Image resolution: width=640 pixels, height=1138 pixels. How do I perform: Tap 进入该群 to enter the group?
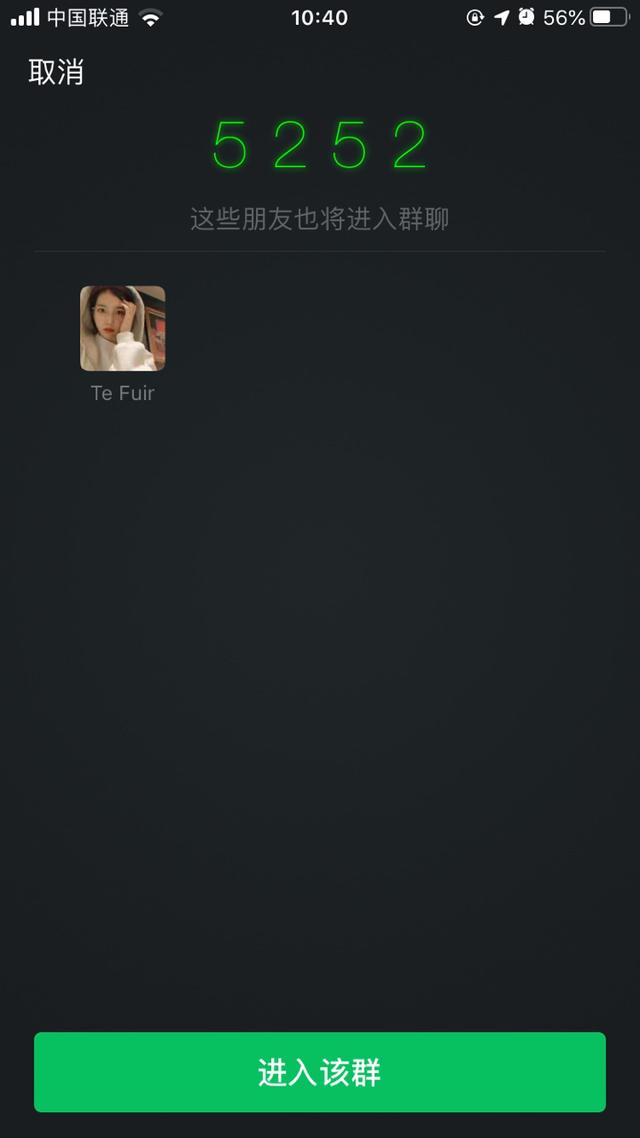(x=320, y=1072)
